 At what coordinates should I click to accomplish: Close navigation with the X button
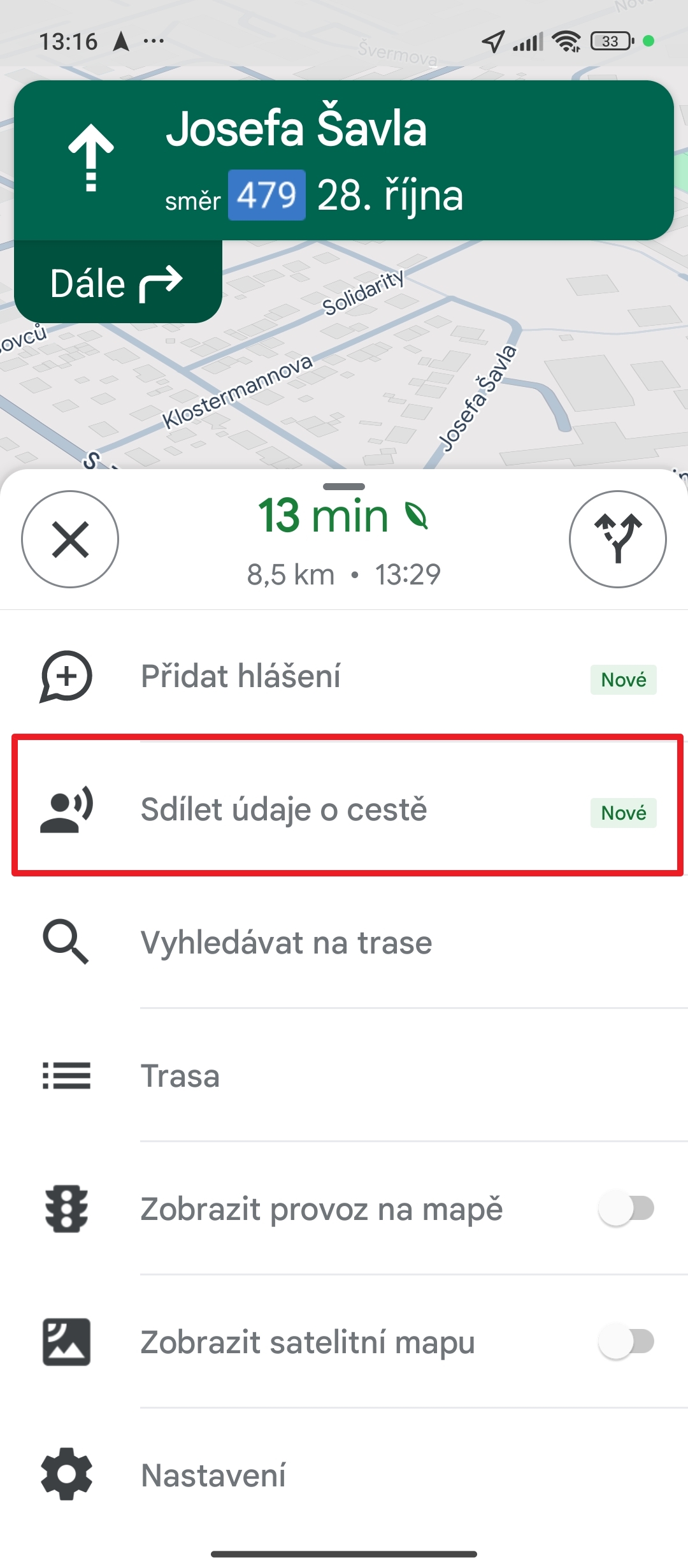(x=70, y=539)
